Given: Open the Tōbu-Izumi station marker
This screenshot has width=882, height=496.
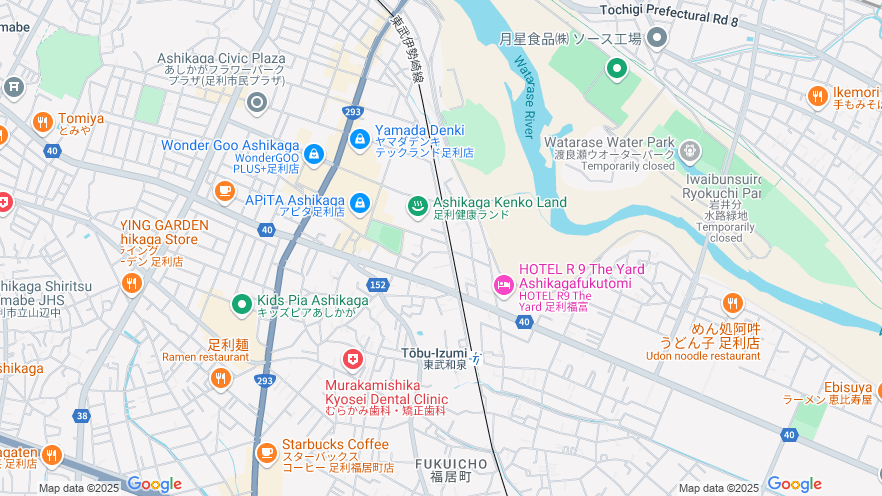Looking at the screenshot, I should click(x=476, y=358).
